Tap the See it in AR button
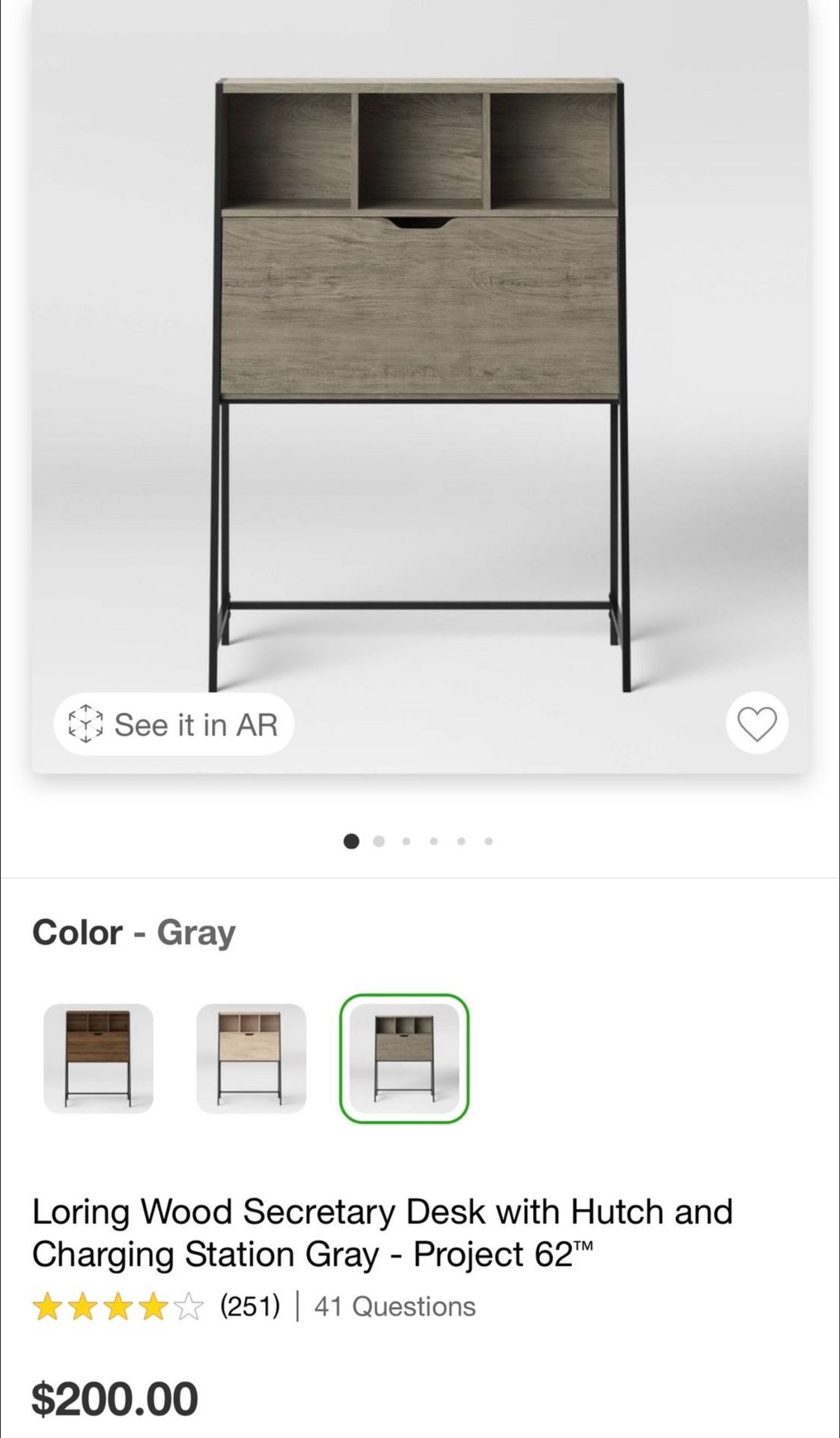 [174, 723]
